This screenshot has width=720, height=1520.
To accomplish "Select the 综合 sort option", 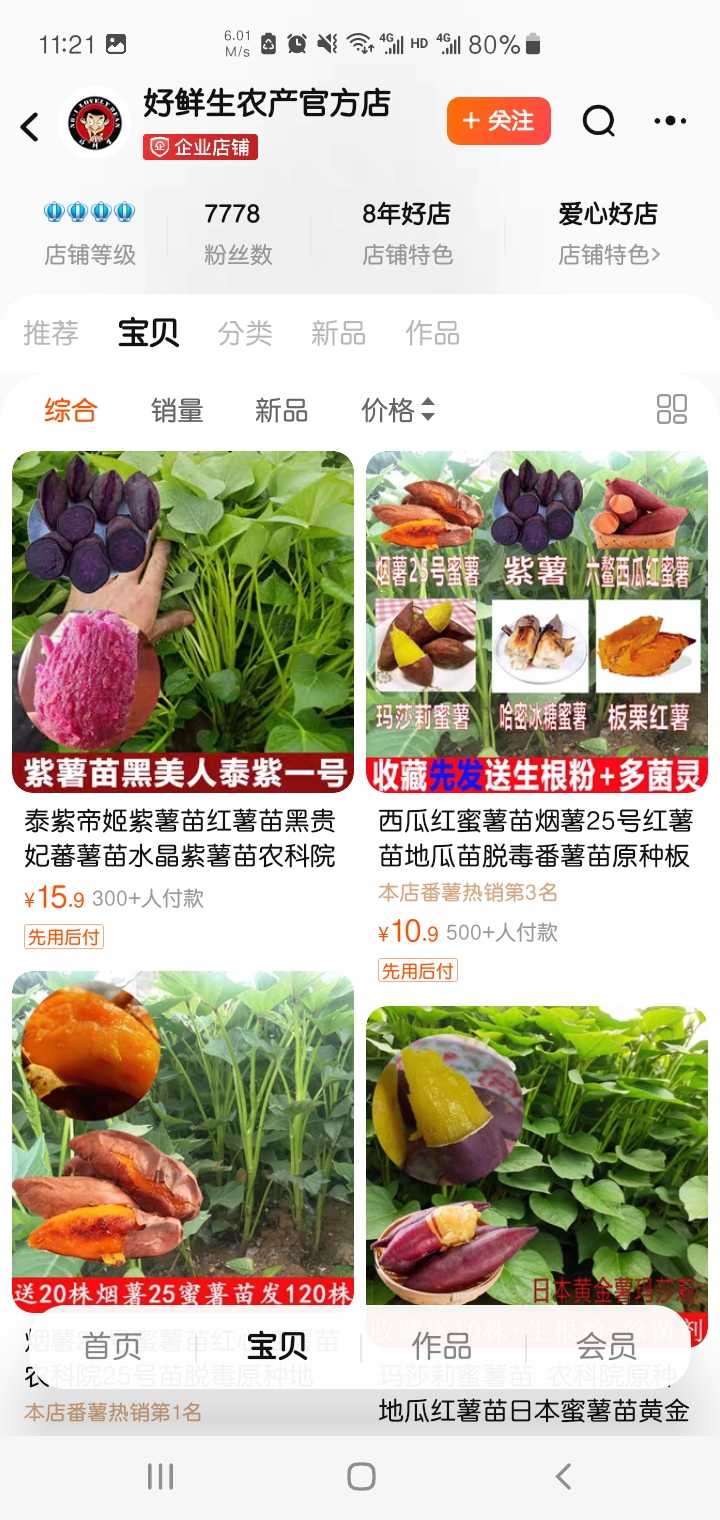I will click(70, 410).
